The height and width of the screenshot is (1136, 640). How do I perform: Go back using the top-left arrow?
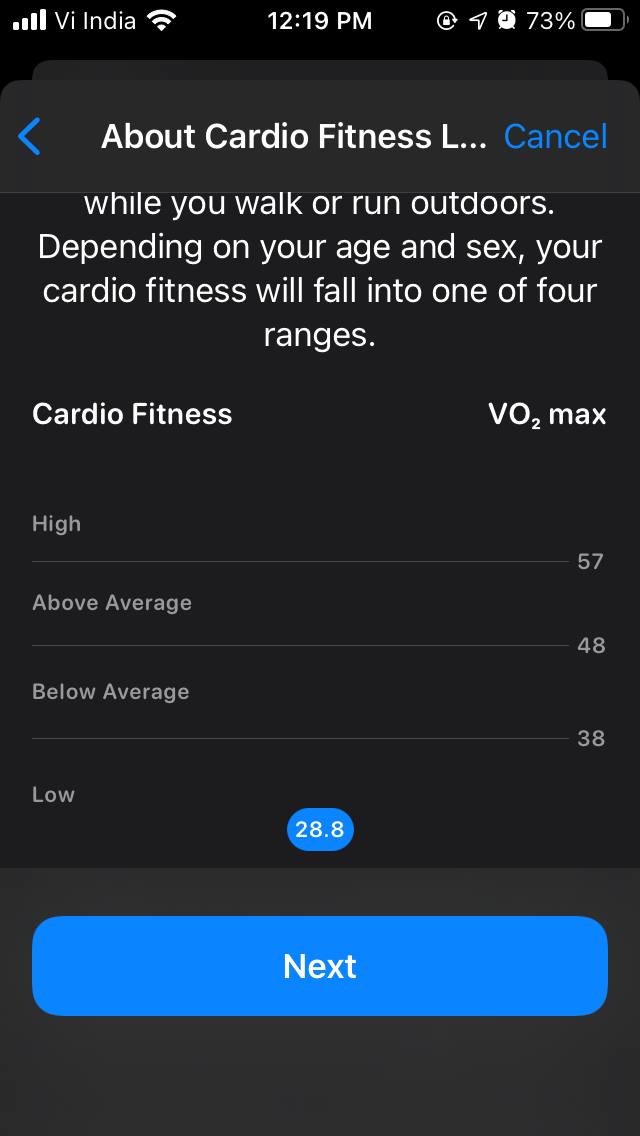coord(30,136)
